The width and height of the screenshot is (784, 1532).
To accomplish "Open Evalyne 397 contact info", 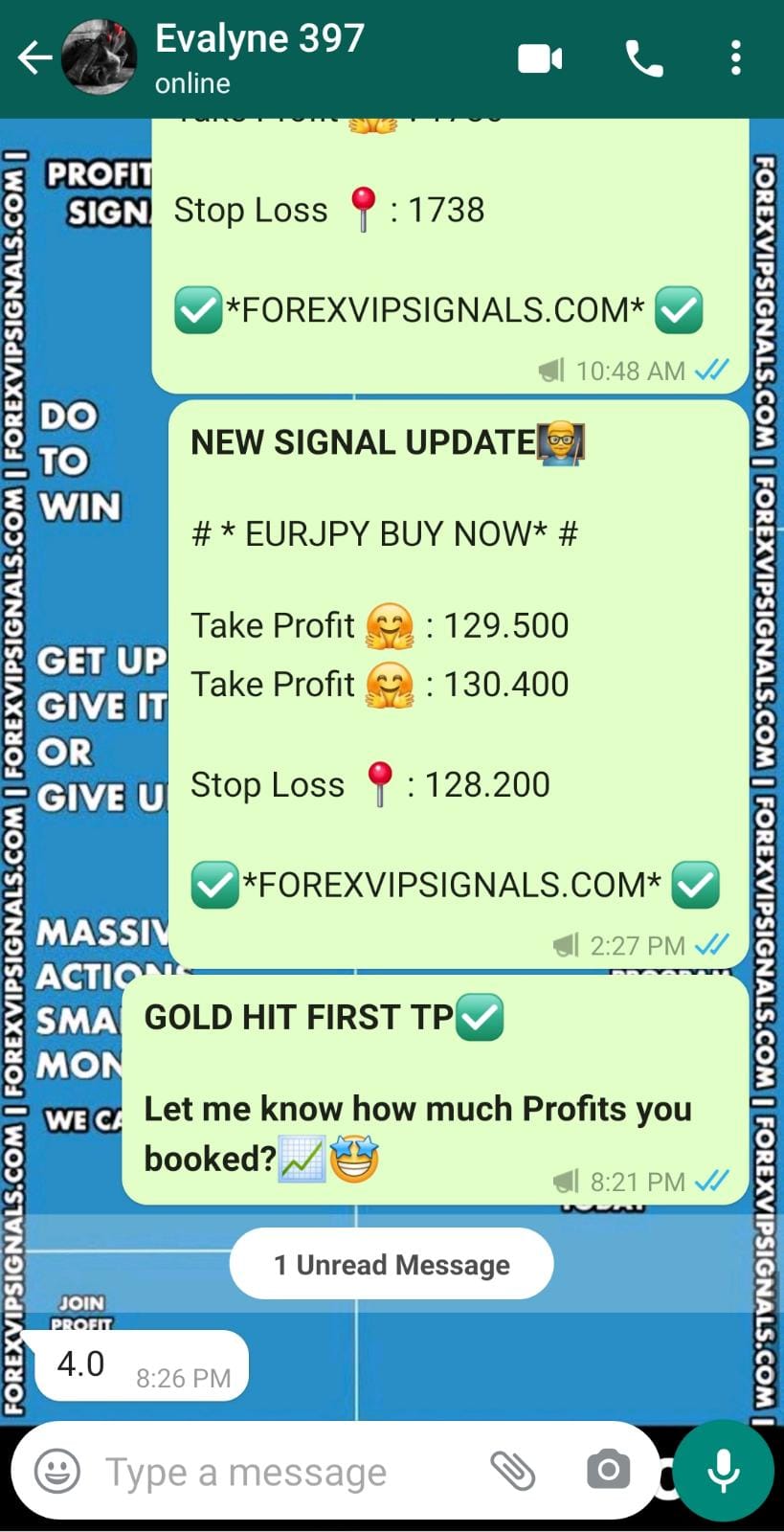I will click(x=259, y=57).
